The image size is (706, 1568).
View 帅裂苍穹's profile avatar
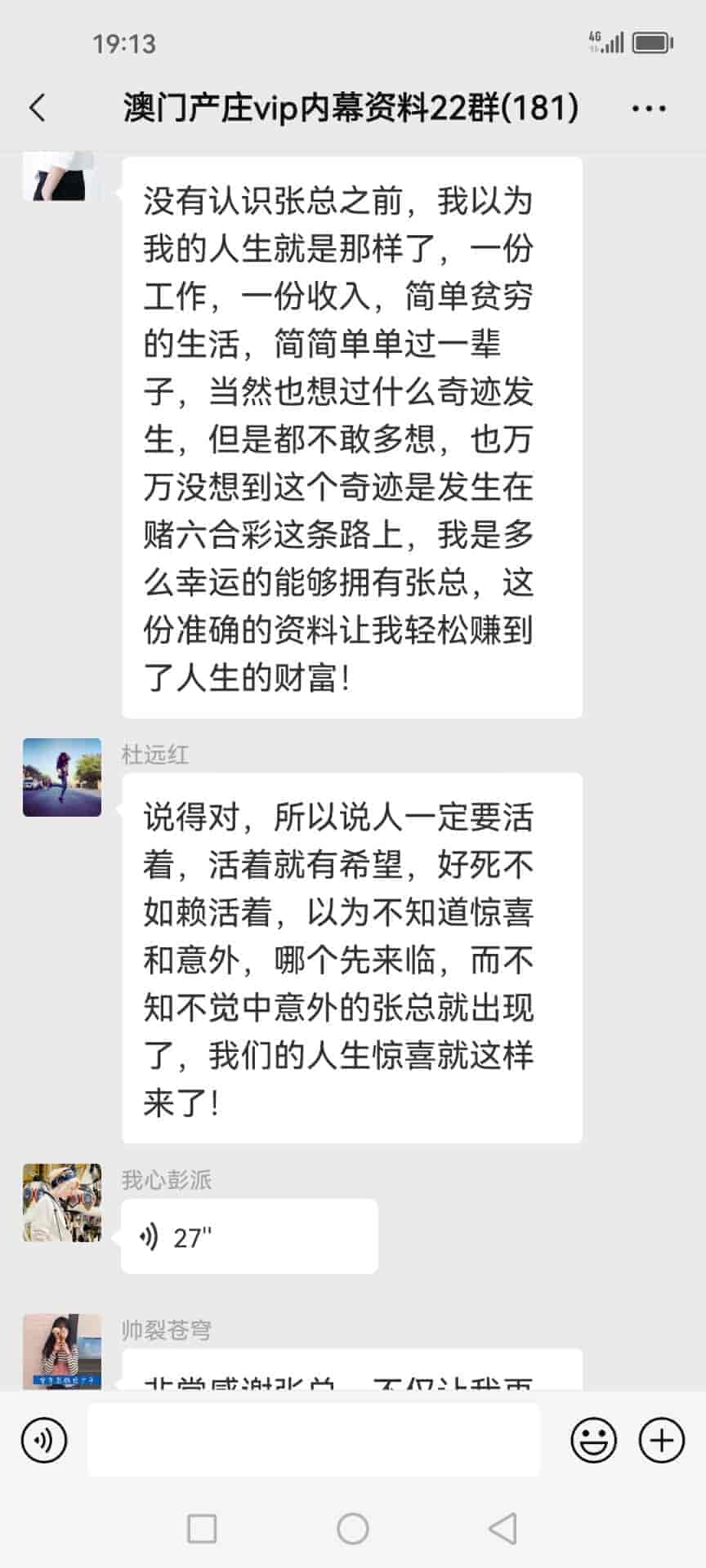coord(62,1351)
